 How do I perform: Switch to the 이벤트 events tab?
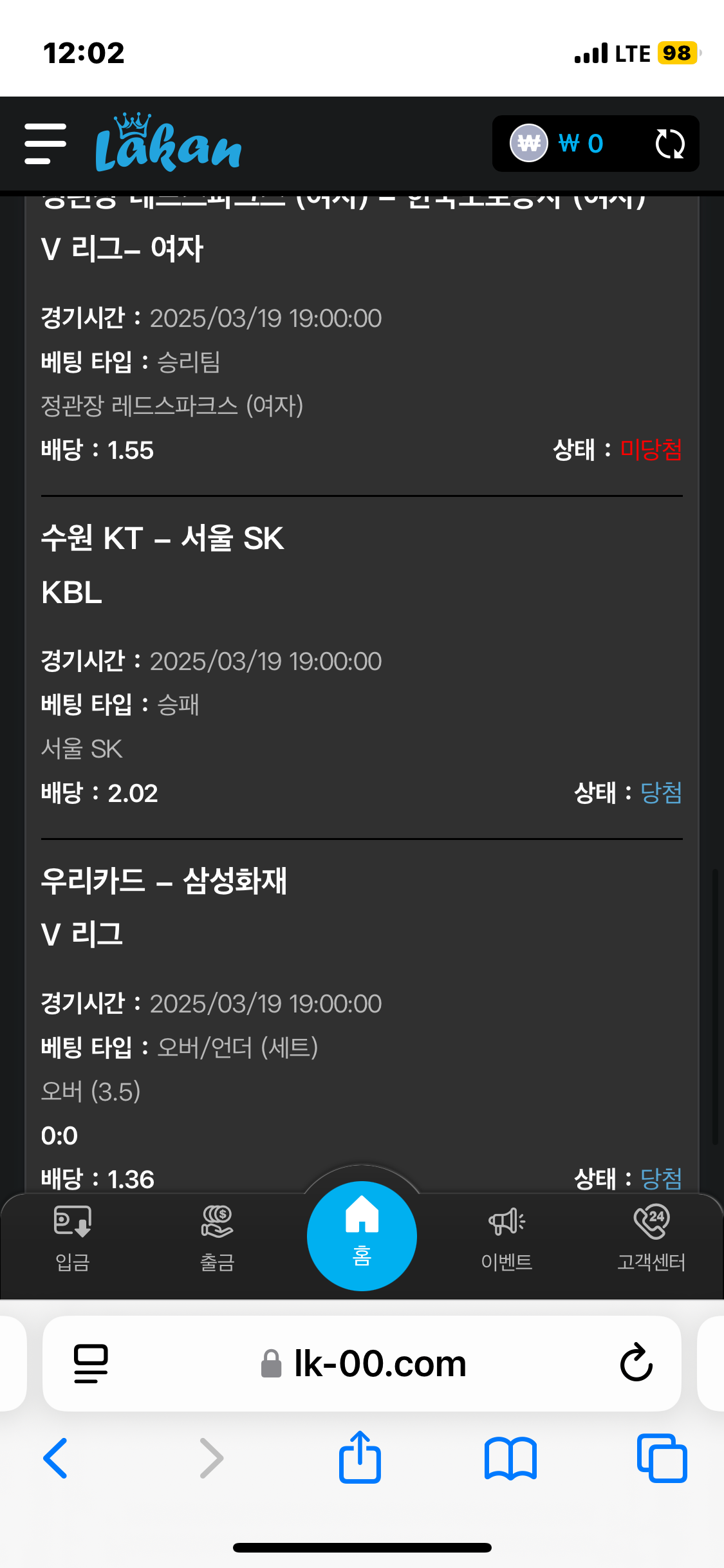(506, 1238)
